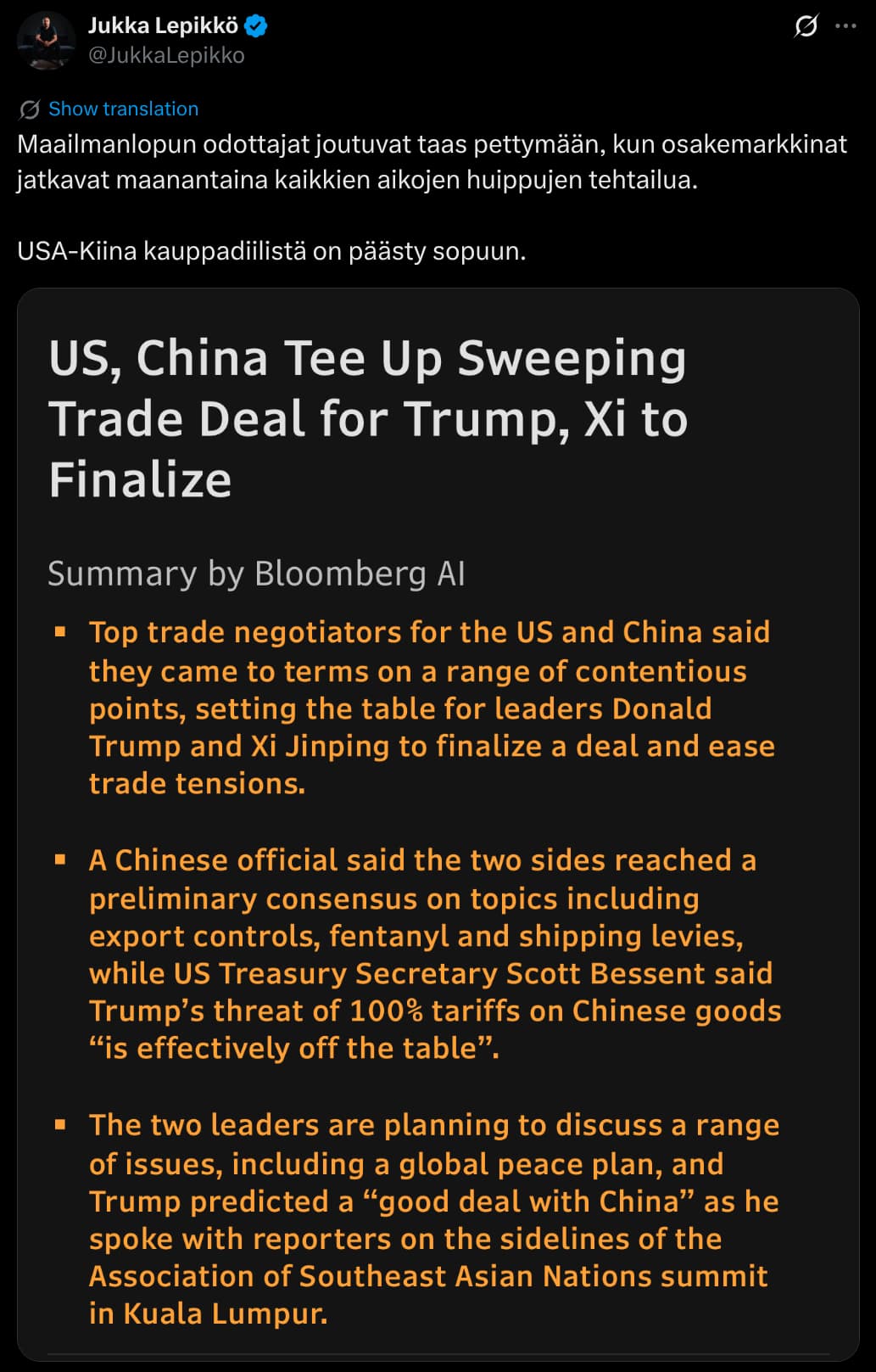Tap Show translation link
Image resolution: width=876 pixels, height=1372 pixels.
pos(123,109)
